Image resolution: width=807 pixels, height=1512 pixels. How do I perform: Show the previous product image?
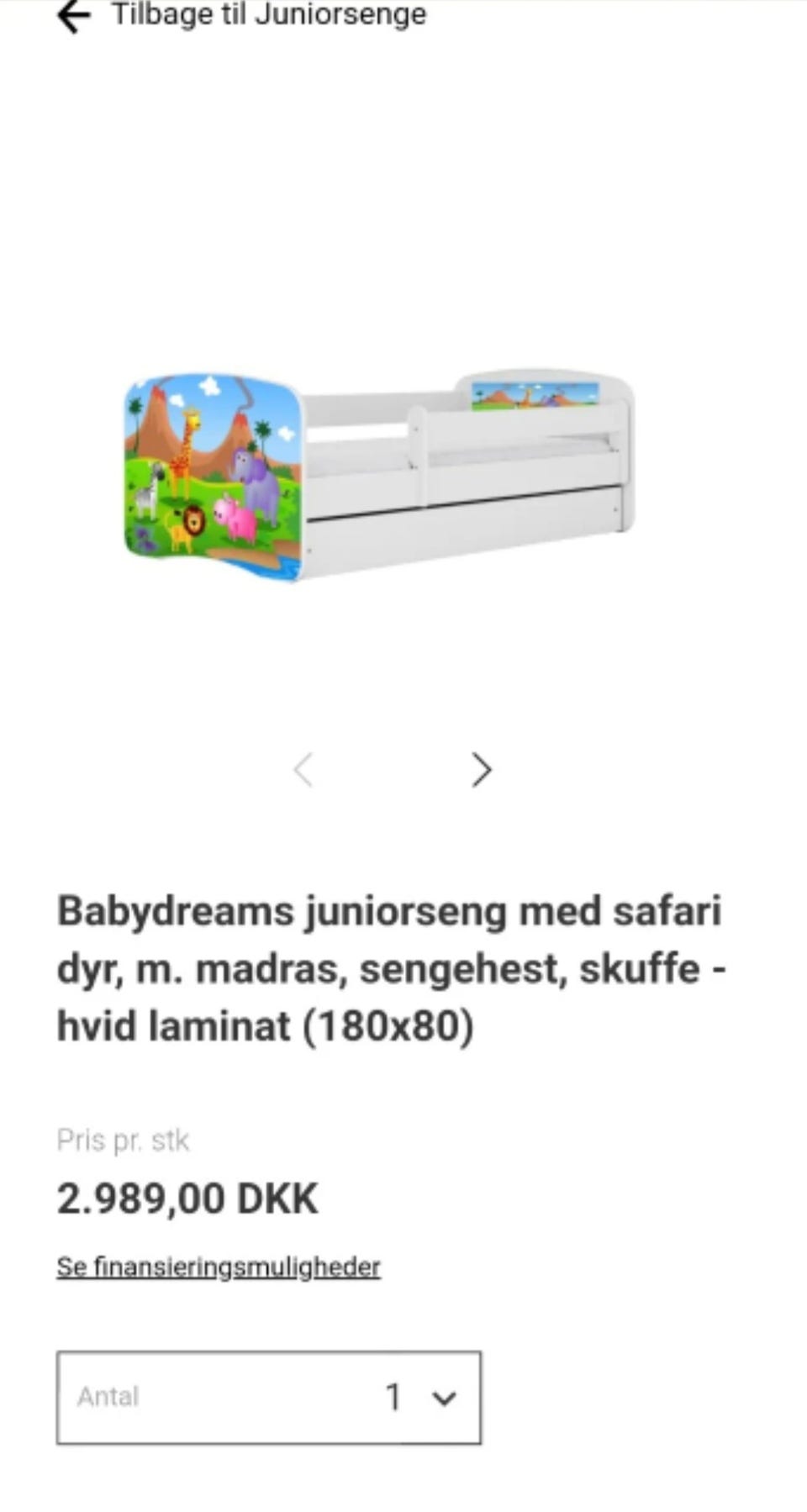(x=303, y=769)
